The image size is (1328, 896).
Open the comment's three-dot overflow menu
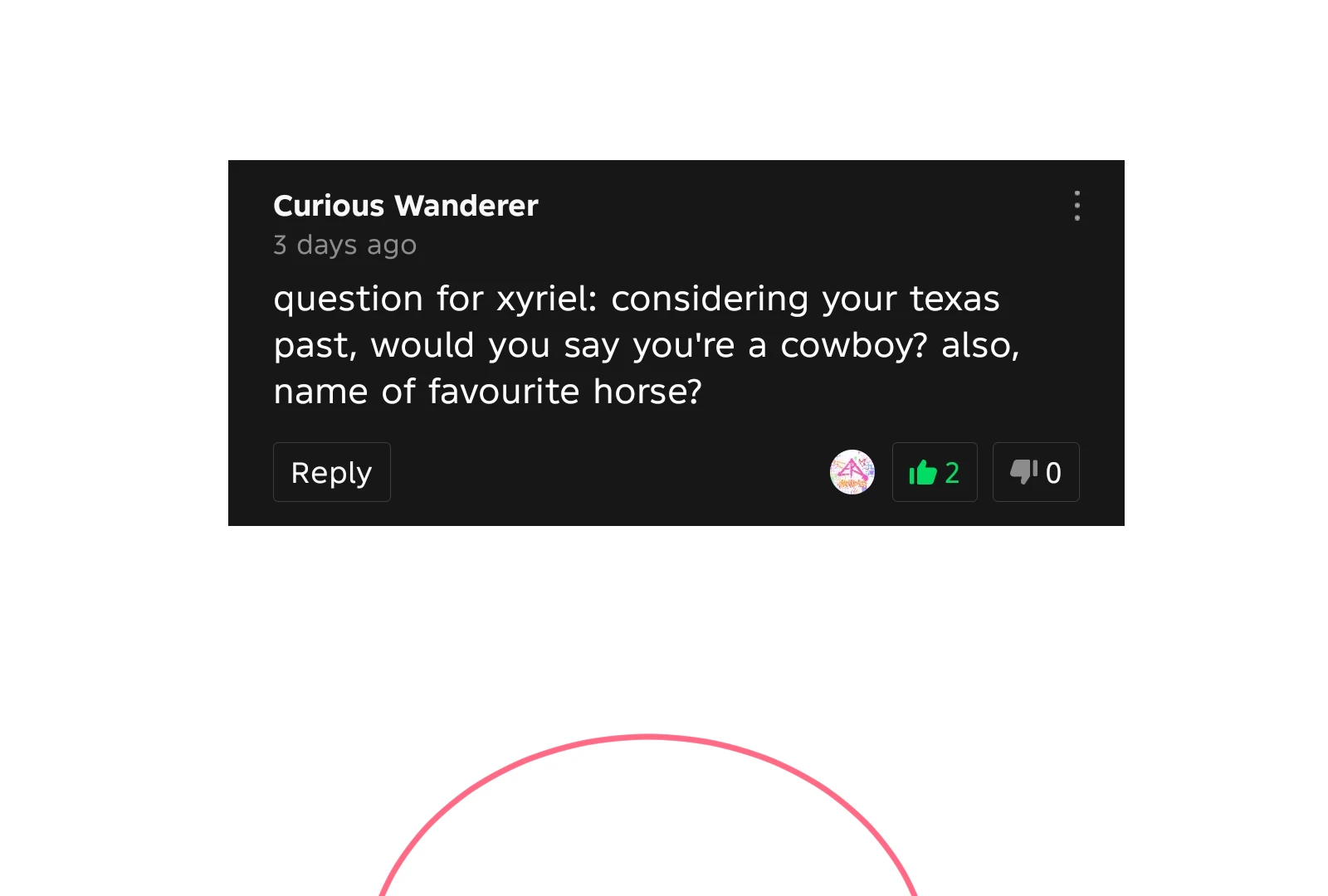pyautogui.click(x=1077, y=206)
